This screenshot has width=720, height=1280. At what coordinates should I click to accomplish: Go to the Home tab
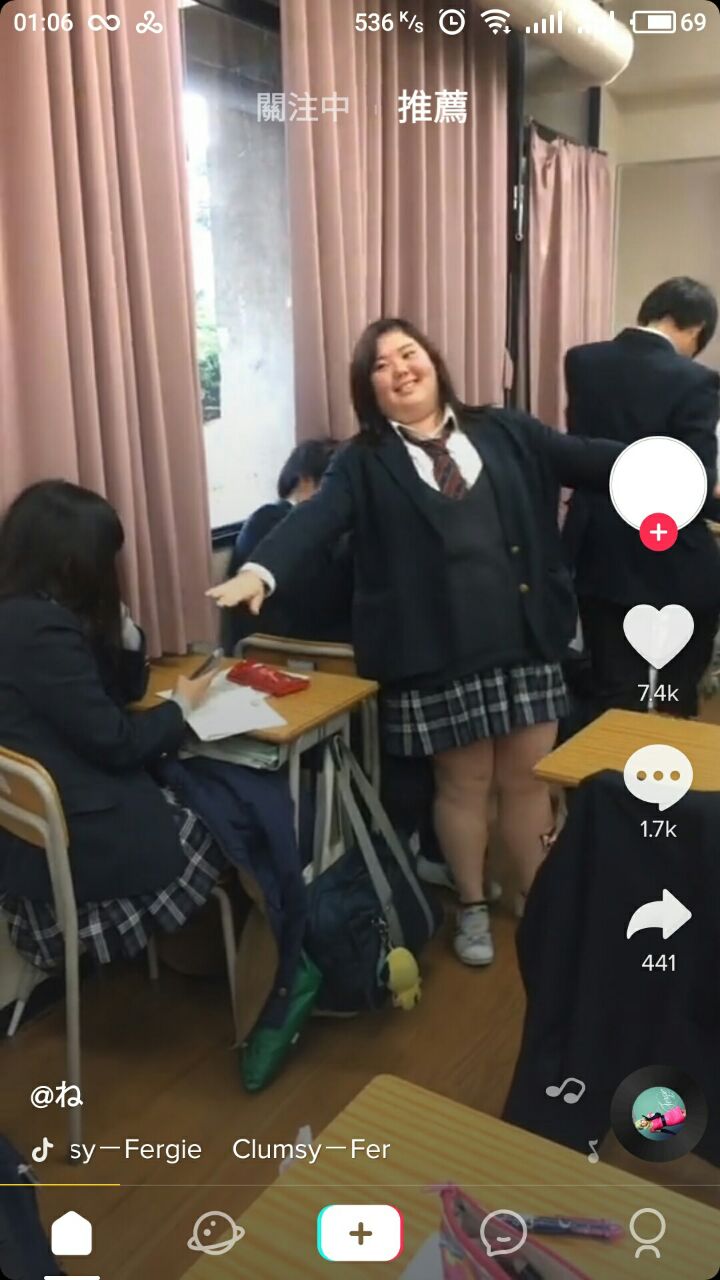tap(71, 1233)
